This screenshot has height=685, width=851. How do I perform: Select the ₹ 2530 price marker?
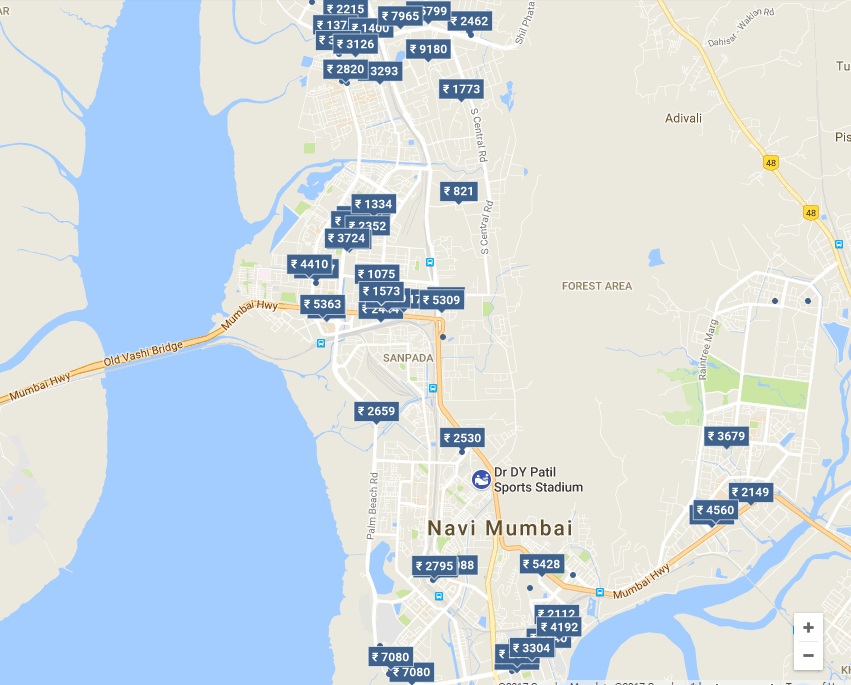click(461, 438)
